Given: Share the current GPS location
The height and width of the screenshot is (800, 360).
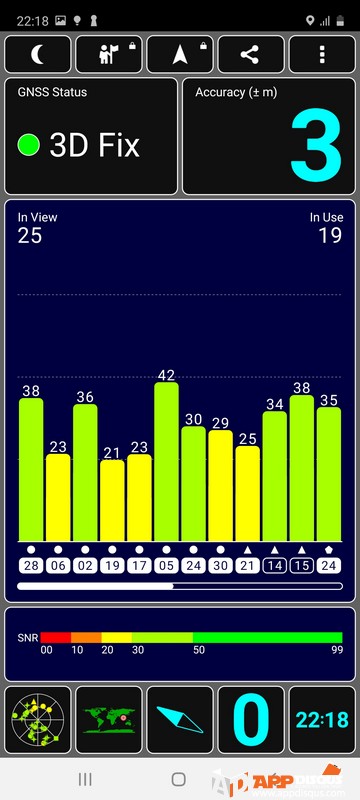Looking at the screenshot, I should tap(251, 54).
